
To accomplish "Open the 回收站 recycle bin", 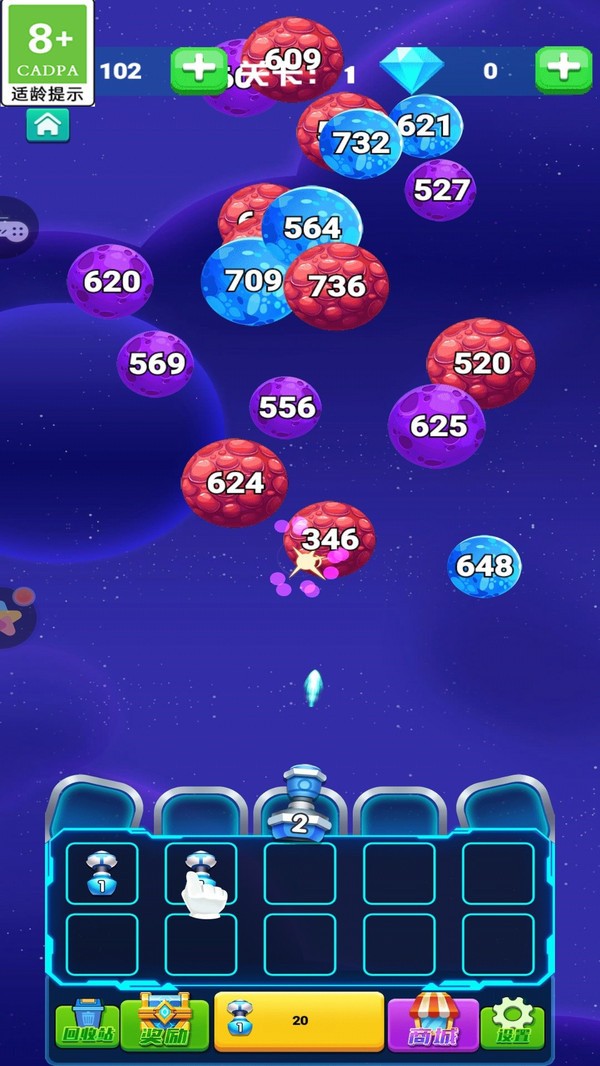I will 87,1024.
